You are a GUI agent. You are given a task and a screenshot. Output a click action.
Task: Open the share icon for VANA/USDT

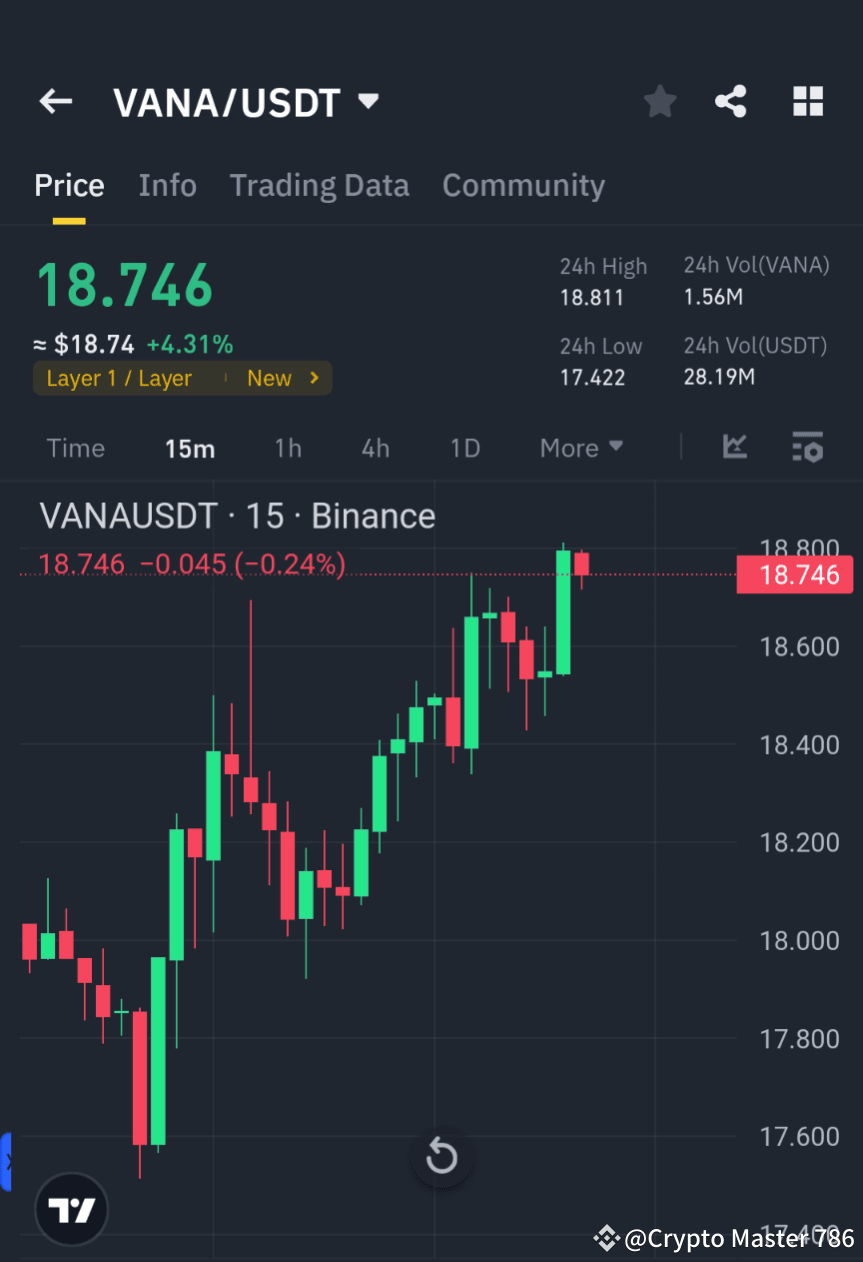(731, 101)
